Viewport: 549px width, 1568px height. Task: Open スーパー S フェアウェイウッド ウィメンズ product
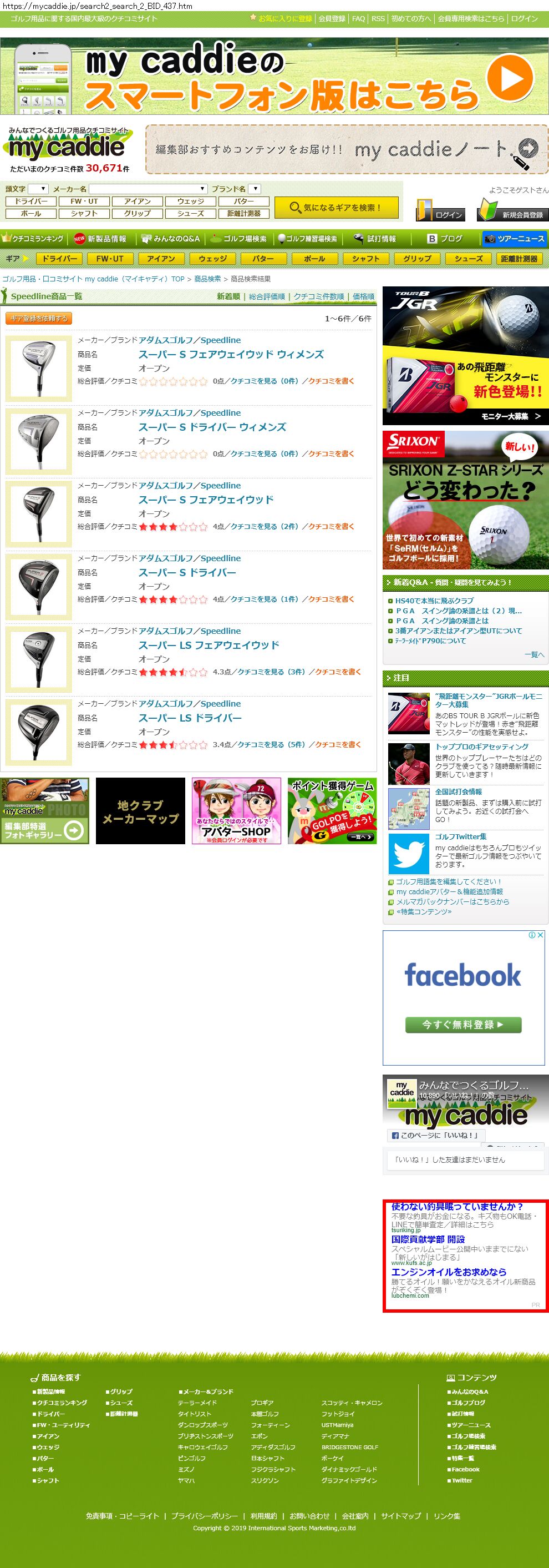pyautogui.click(x=231, y=354)
